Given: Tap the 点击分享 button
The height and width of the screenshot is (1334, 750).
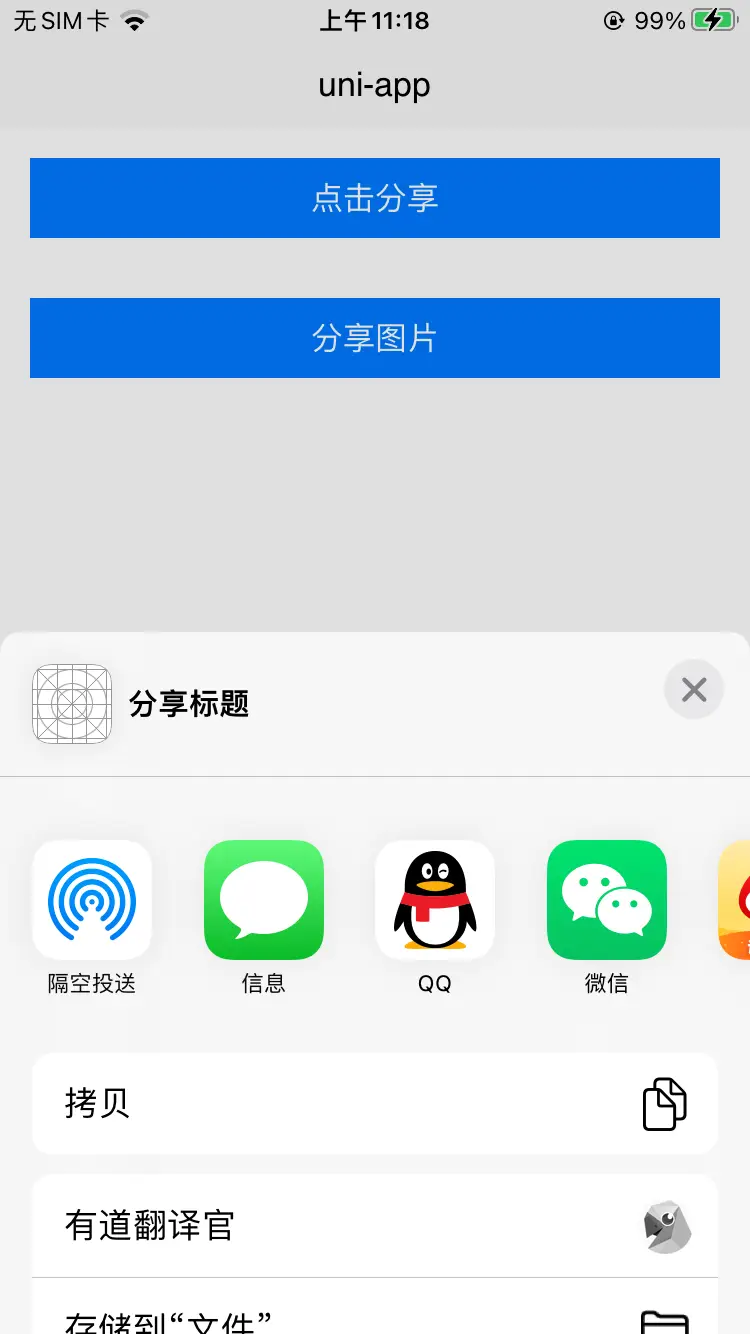Looking at the screenshot, I should (375, 198).
